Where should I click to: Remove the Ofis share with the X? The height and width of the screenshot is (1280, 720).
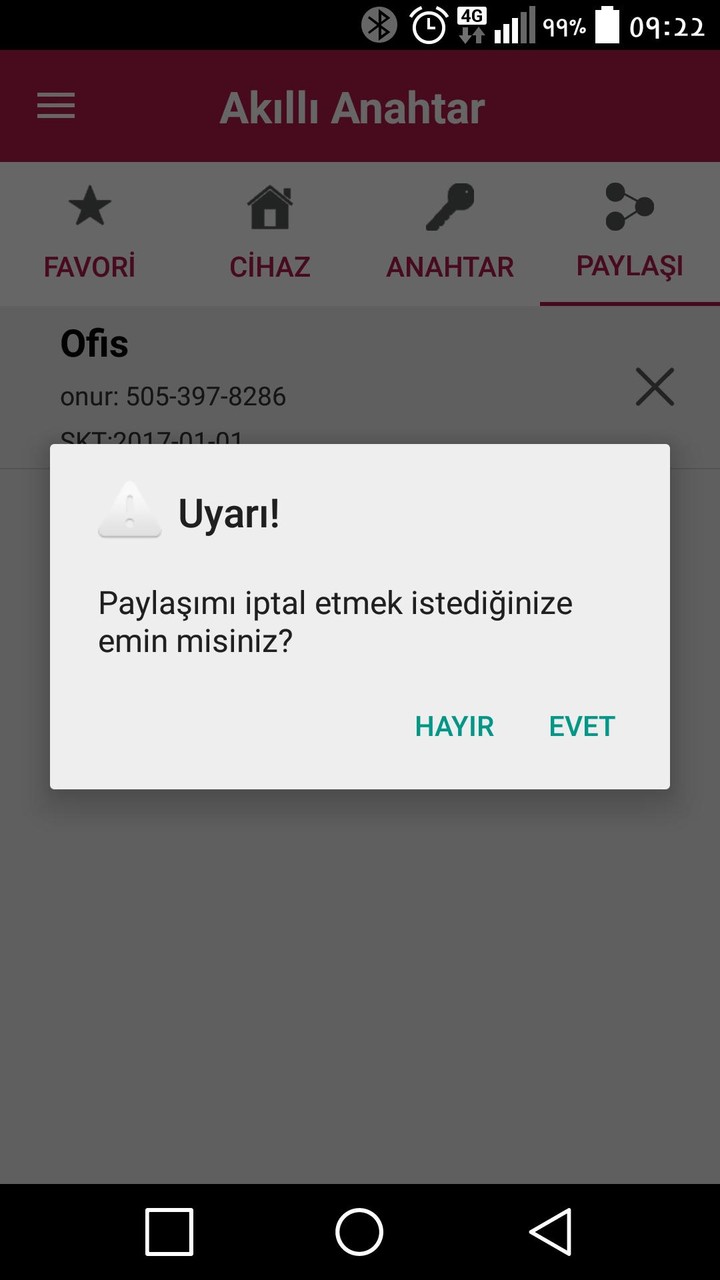point(654,387)
